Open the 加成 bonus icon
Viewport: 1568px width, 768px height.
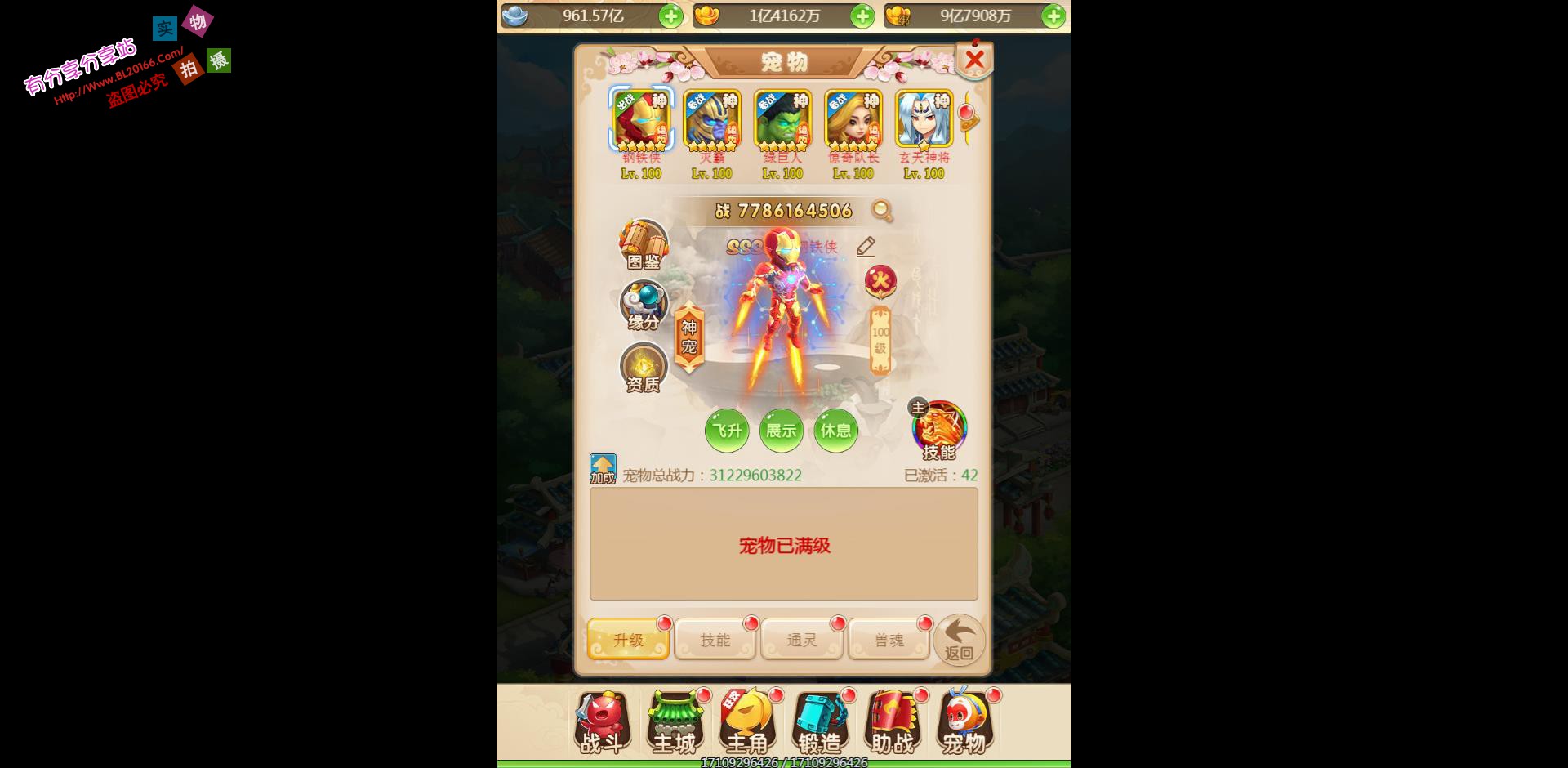point(603,469)
